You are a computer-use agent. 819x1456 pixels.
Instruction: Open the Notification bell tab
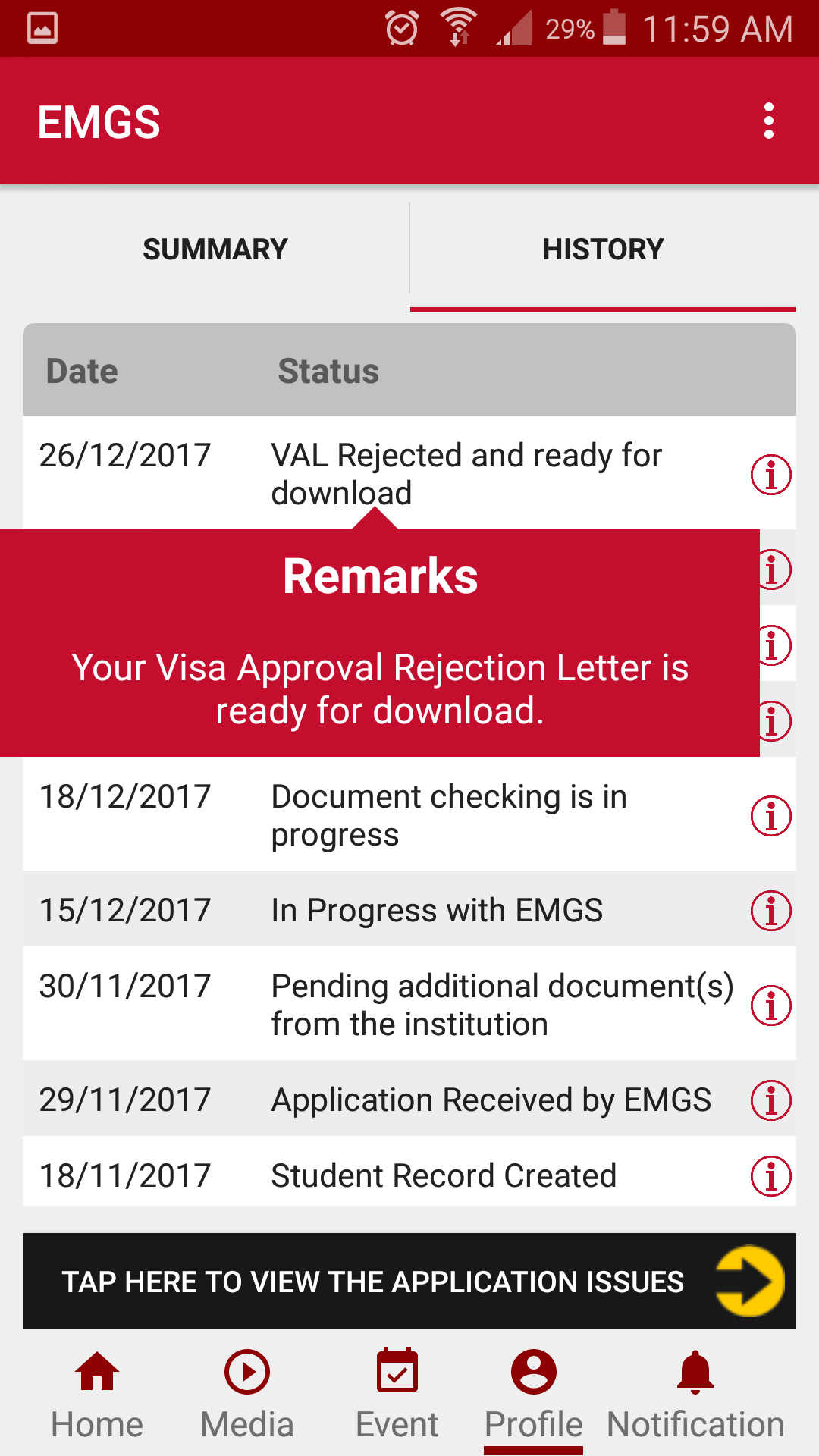(695, 1394)
